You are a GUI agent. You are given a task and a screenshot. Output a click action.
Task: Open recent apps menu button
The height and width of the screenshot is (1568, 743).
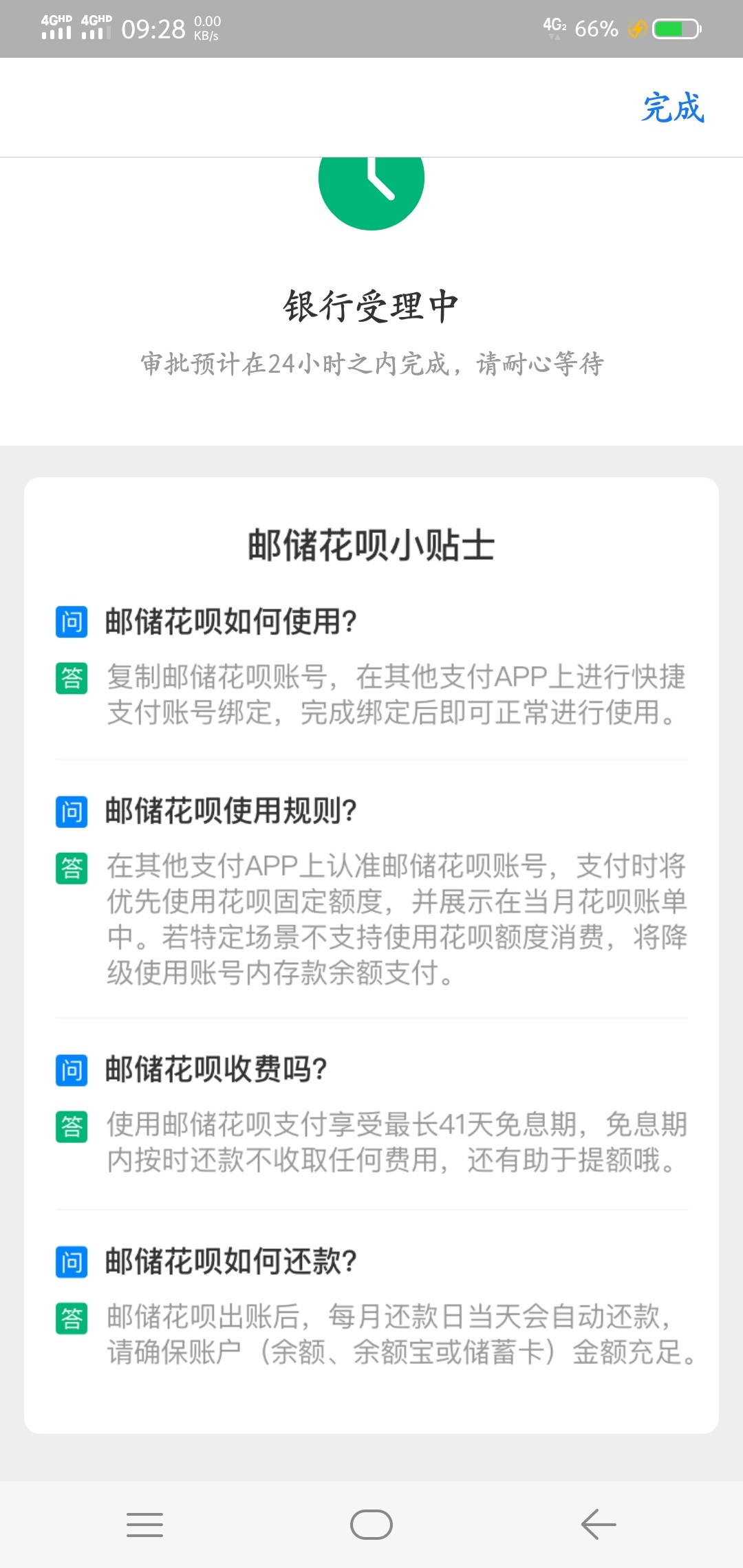(144, 1525)
